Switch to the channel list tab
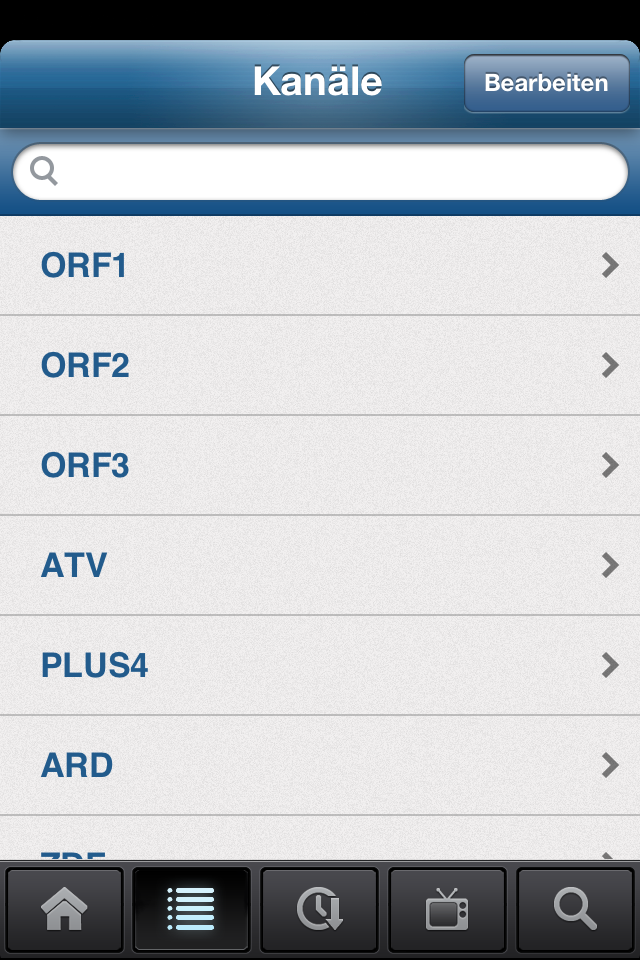 click(191, 910)
